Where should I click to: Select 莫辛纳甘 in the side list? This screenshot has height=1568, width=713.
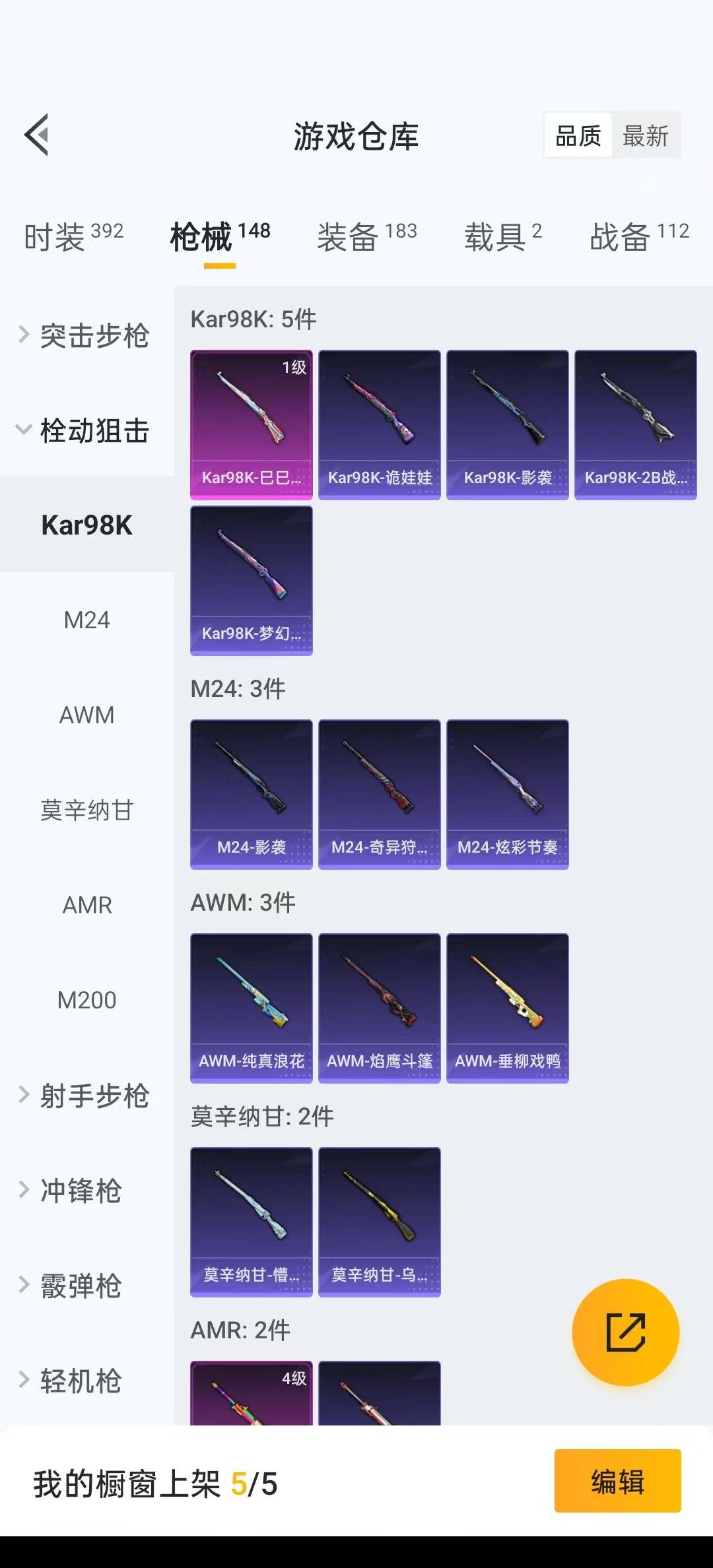(x=86, y=810)
